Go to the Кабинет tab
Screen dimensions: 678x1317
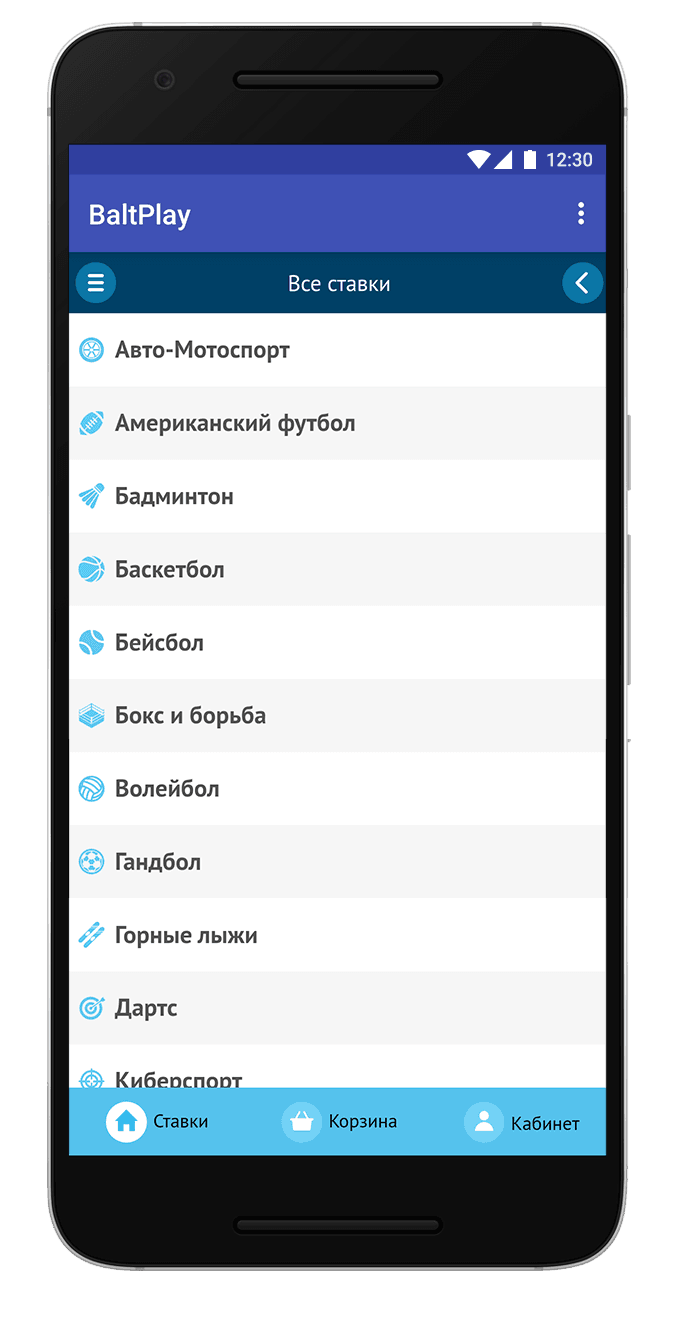521,1122
